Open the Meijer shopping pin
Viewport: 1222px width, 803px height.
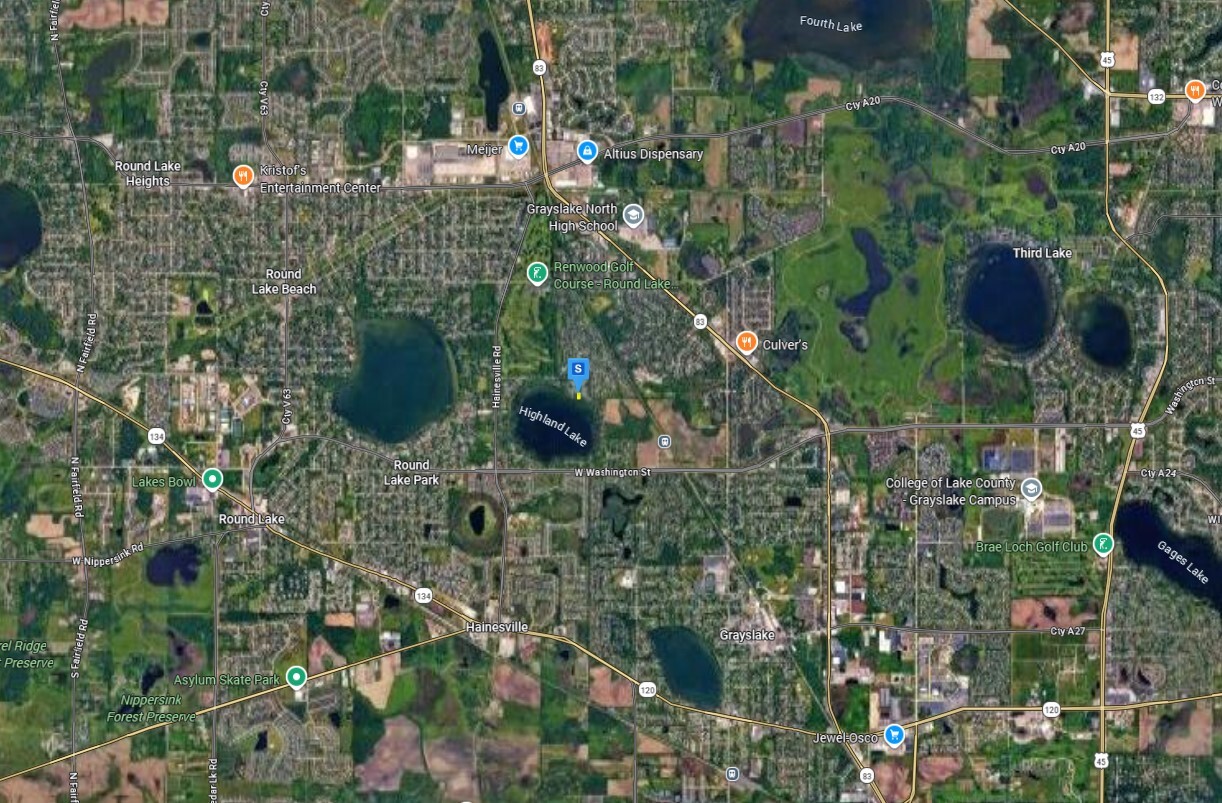click(517, 146)
